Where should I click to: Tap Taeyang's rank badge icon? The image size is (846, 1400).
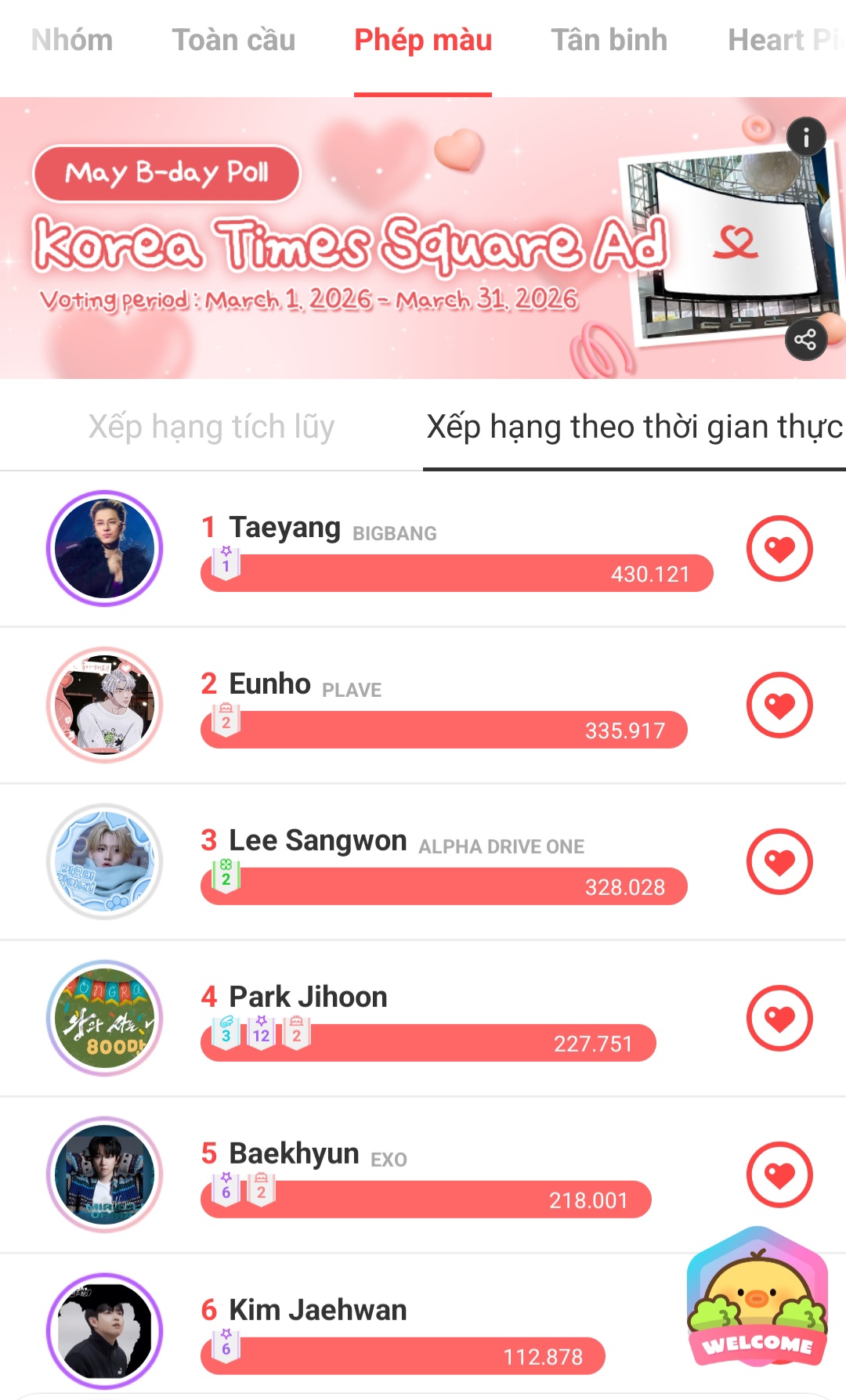pyautogui.click(x=225, y=562)
